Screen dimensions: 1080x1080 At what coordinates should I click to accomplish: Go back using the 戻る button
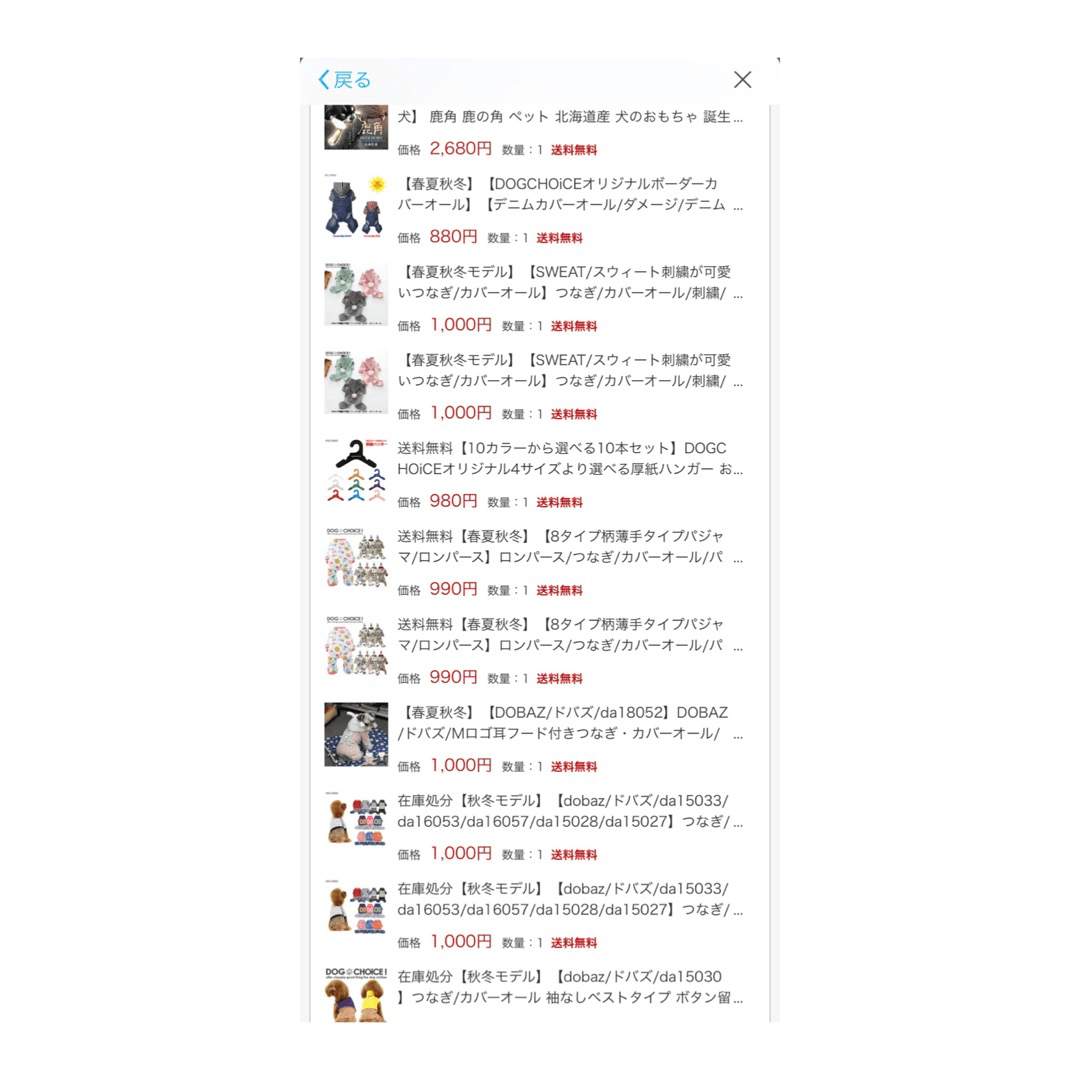344,80
